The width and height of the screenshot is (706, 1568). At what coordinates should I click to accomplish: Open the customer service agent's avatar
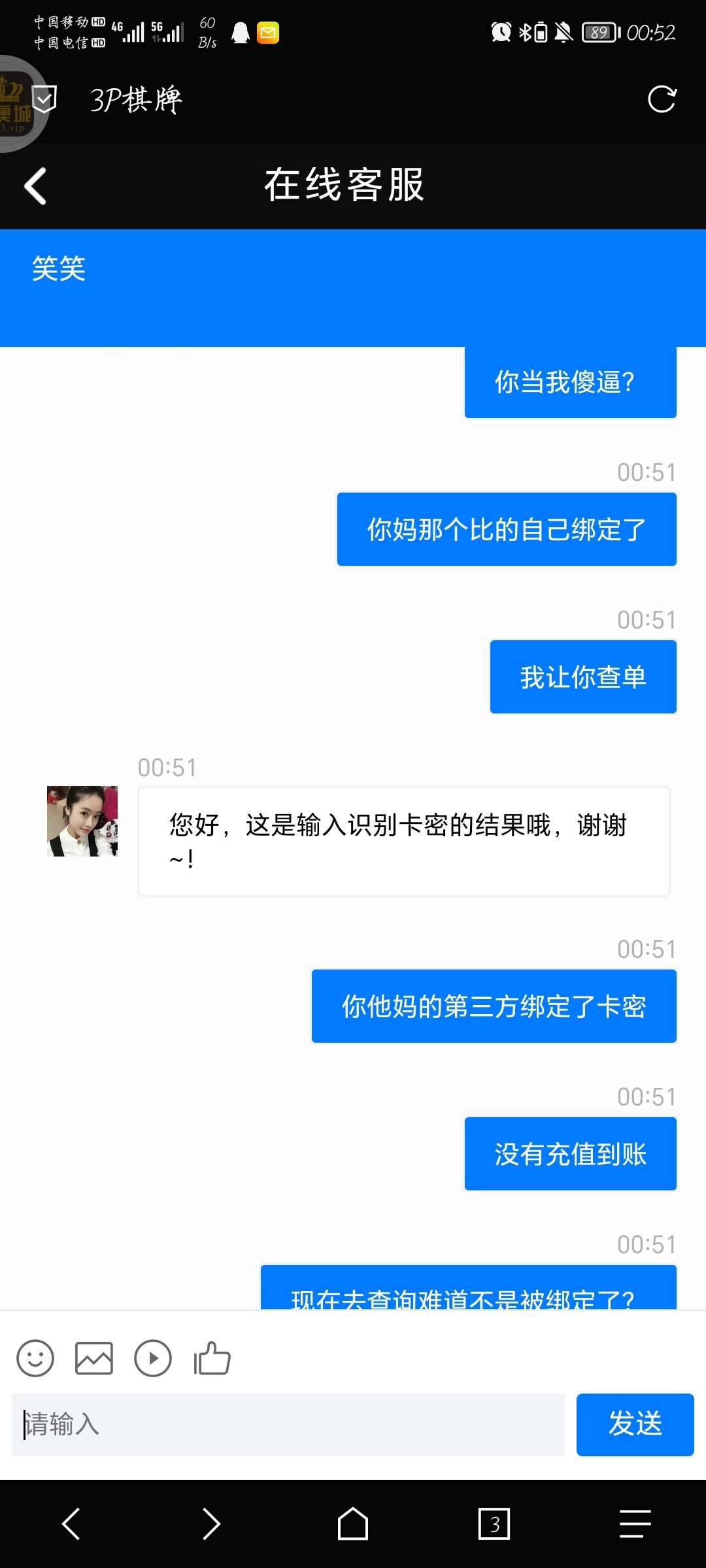coord(82,821)
